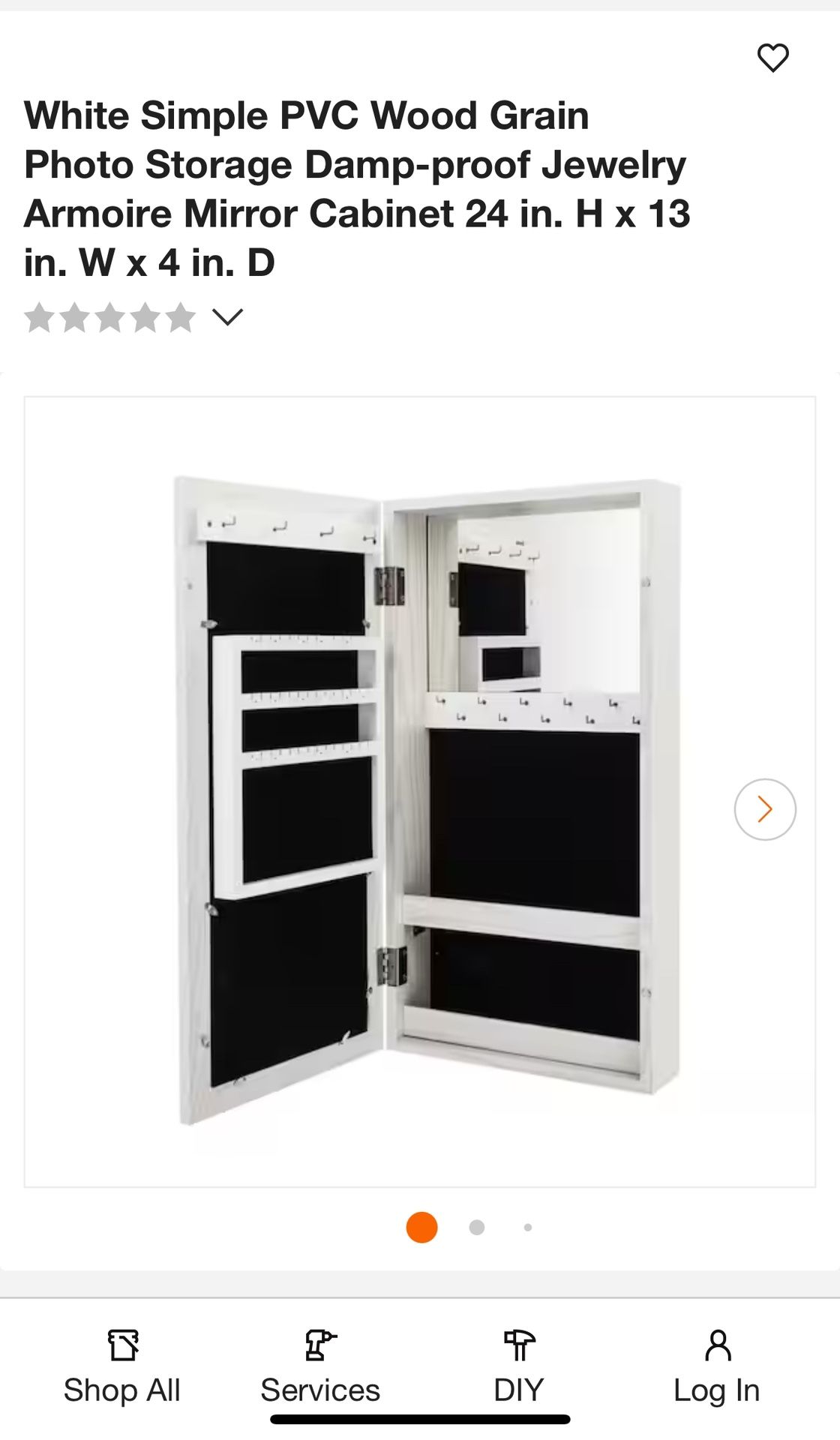Show next product image with arrow
Screen dimensions: 840x1440
(764, 809)
